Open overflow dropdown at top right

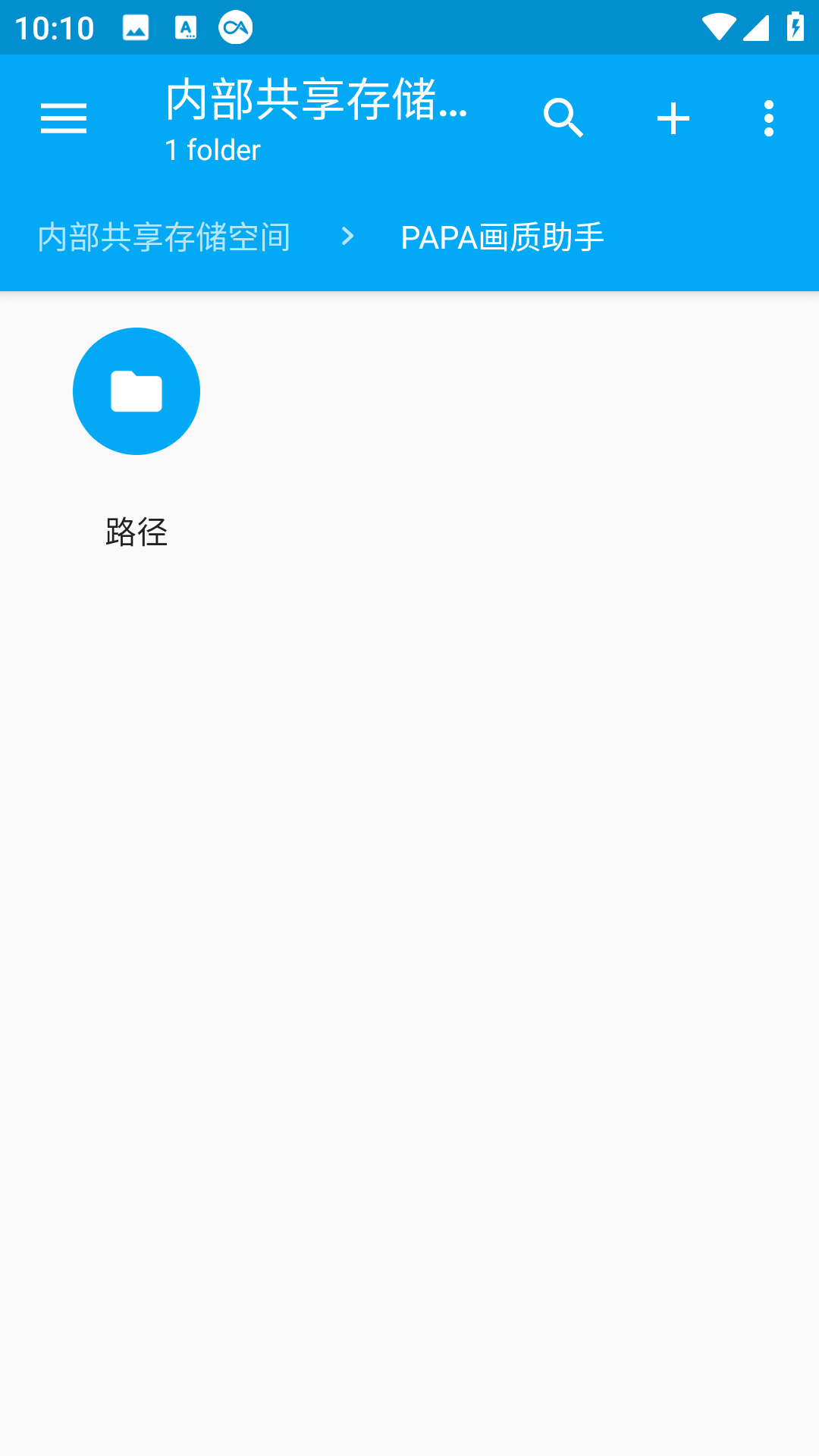pos(769,118)
